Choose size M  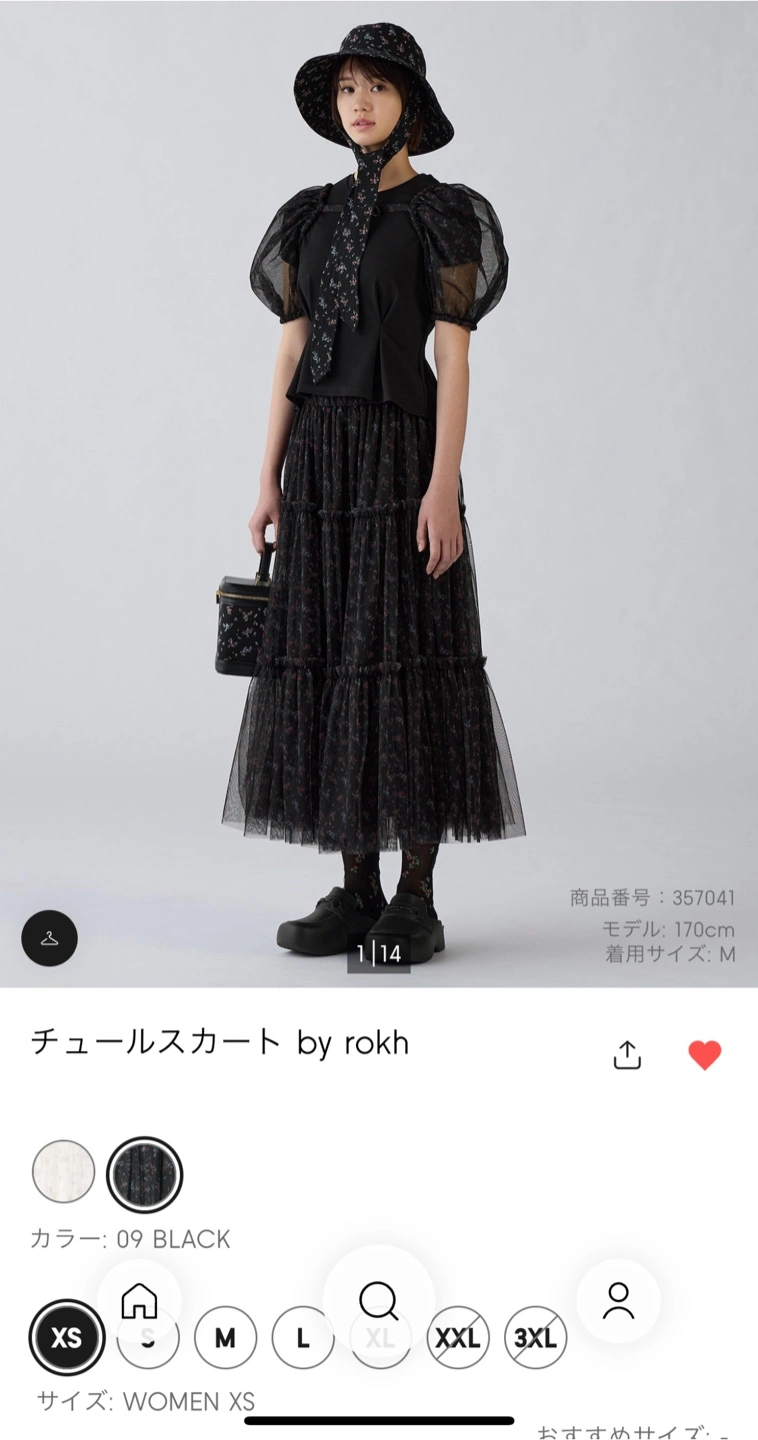225,1338
